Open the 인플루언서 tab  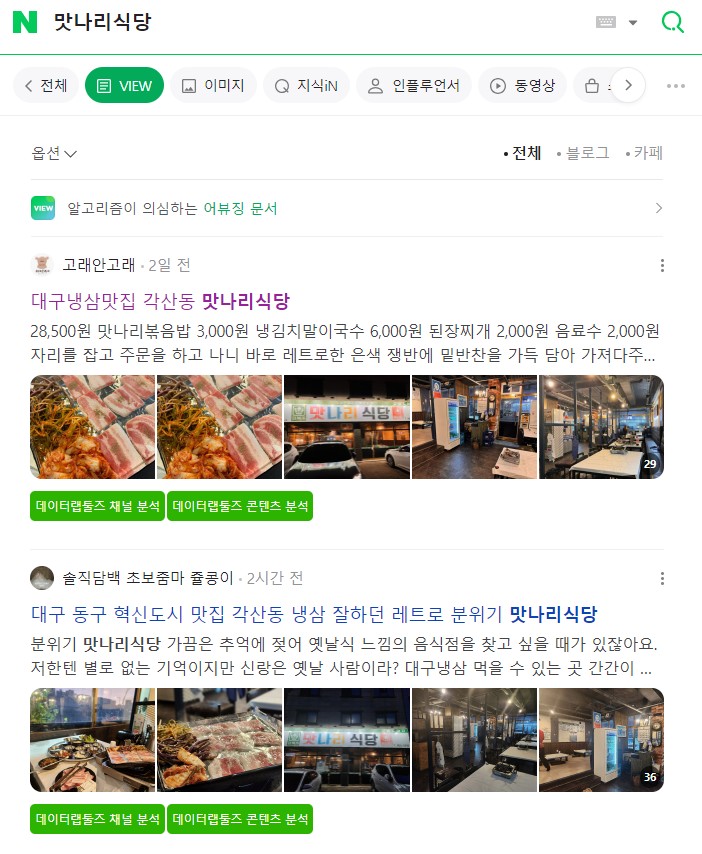pyautogui.click(x=414, y=86)
